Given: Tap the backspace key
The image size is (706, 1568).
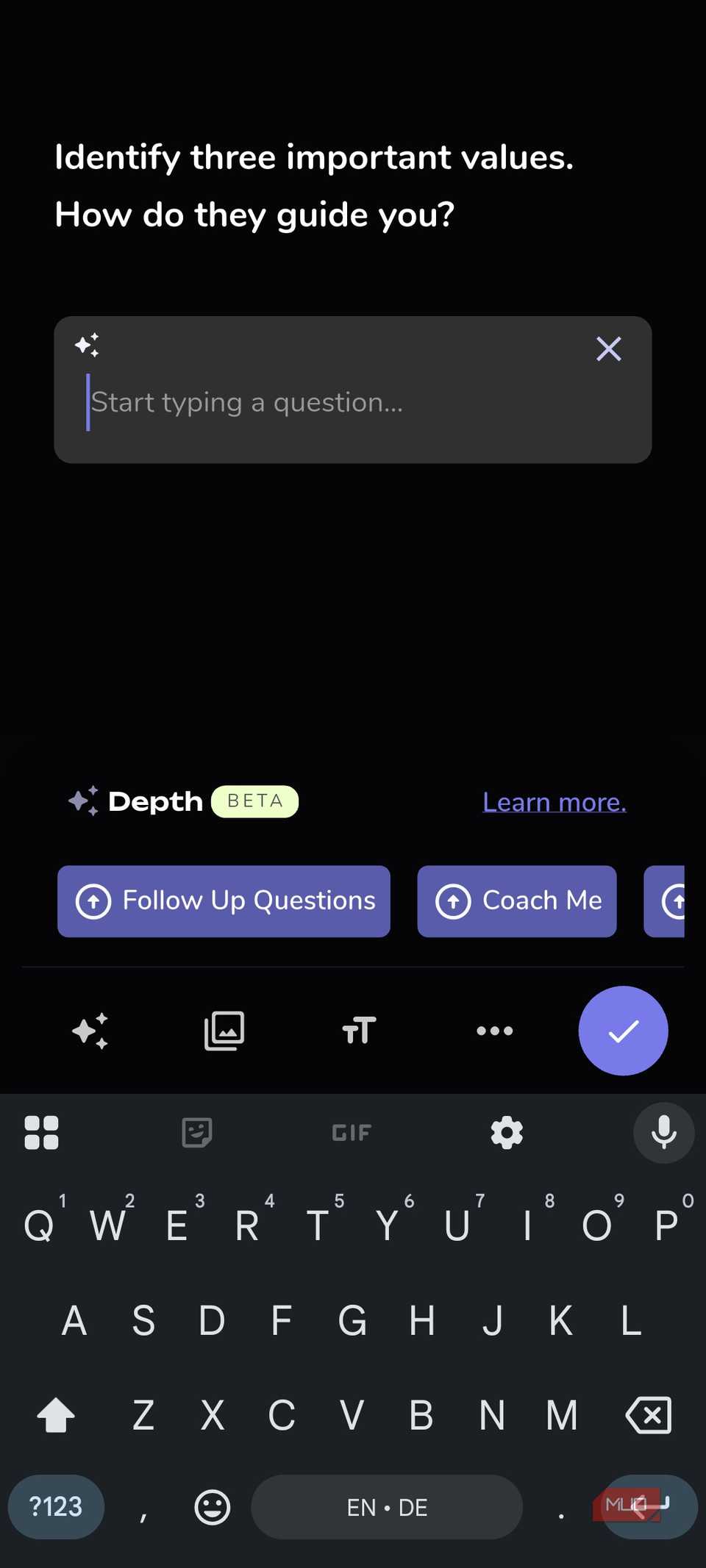Looking at the screenshot, I should pos(648,1415).
